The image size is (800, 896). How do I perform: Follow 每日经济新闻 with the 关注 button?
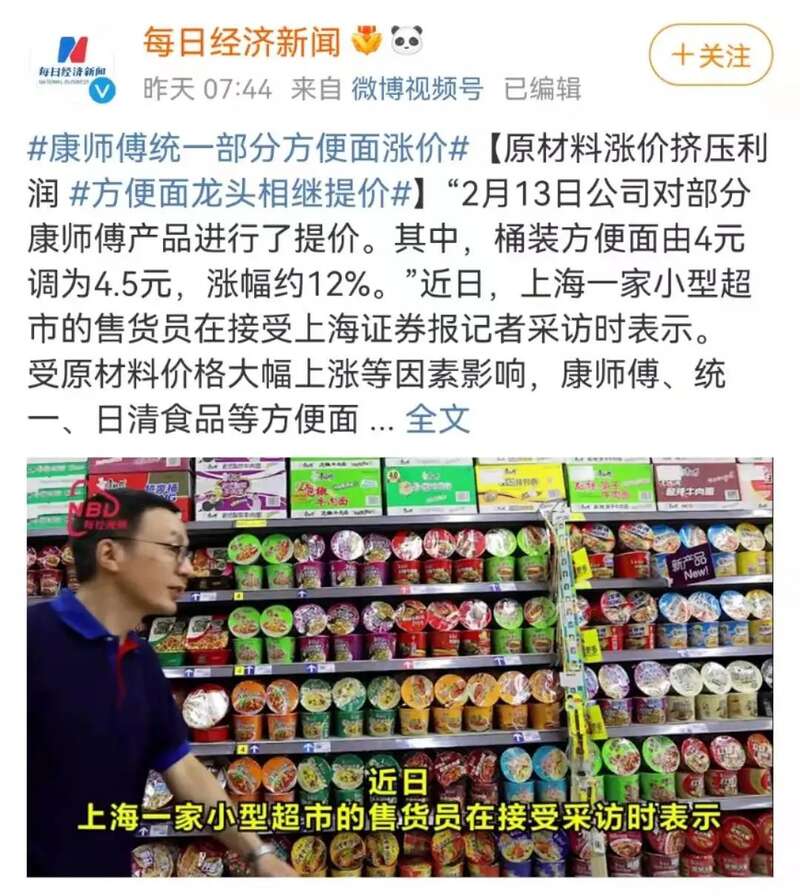(710, 55)
